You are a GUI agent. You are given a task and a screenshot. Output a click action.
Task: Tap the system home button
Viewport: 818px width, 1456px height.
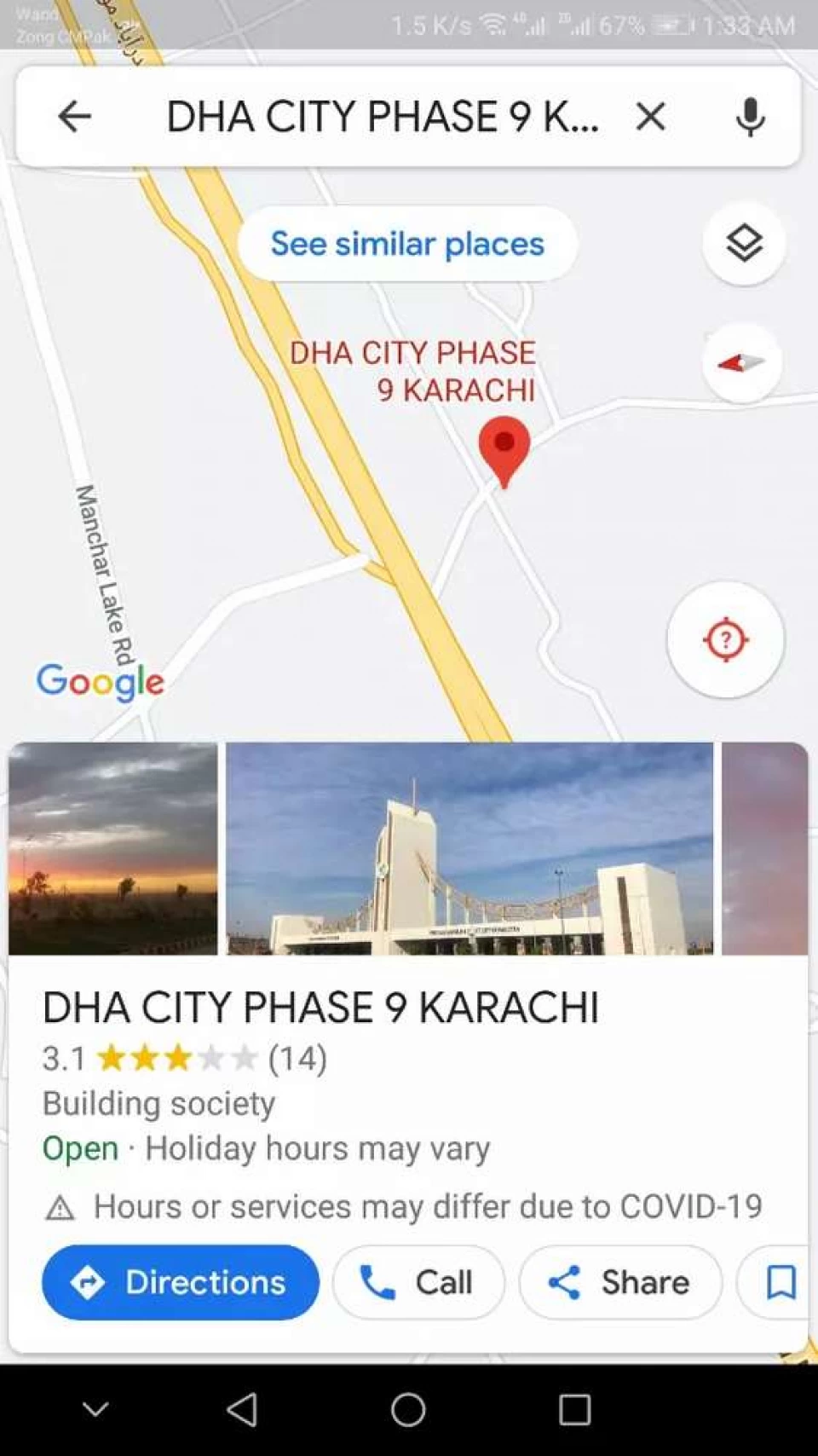408,1409
